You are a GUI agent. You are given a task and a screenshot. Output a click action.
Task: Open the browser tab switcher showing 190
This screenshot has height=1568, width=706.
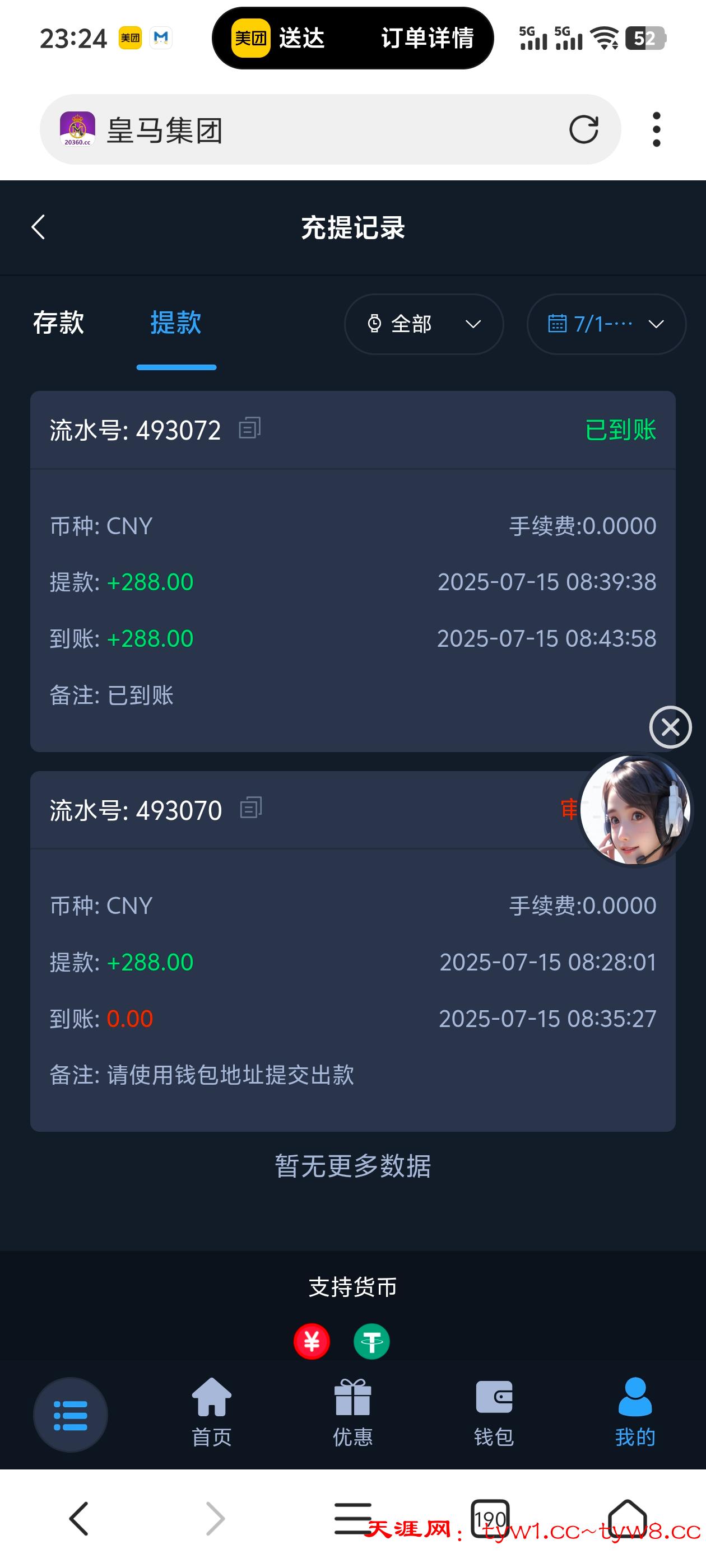(x=490, y=1518)
